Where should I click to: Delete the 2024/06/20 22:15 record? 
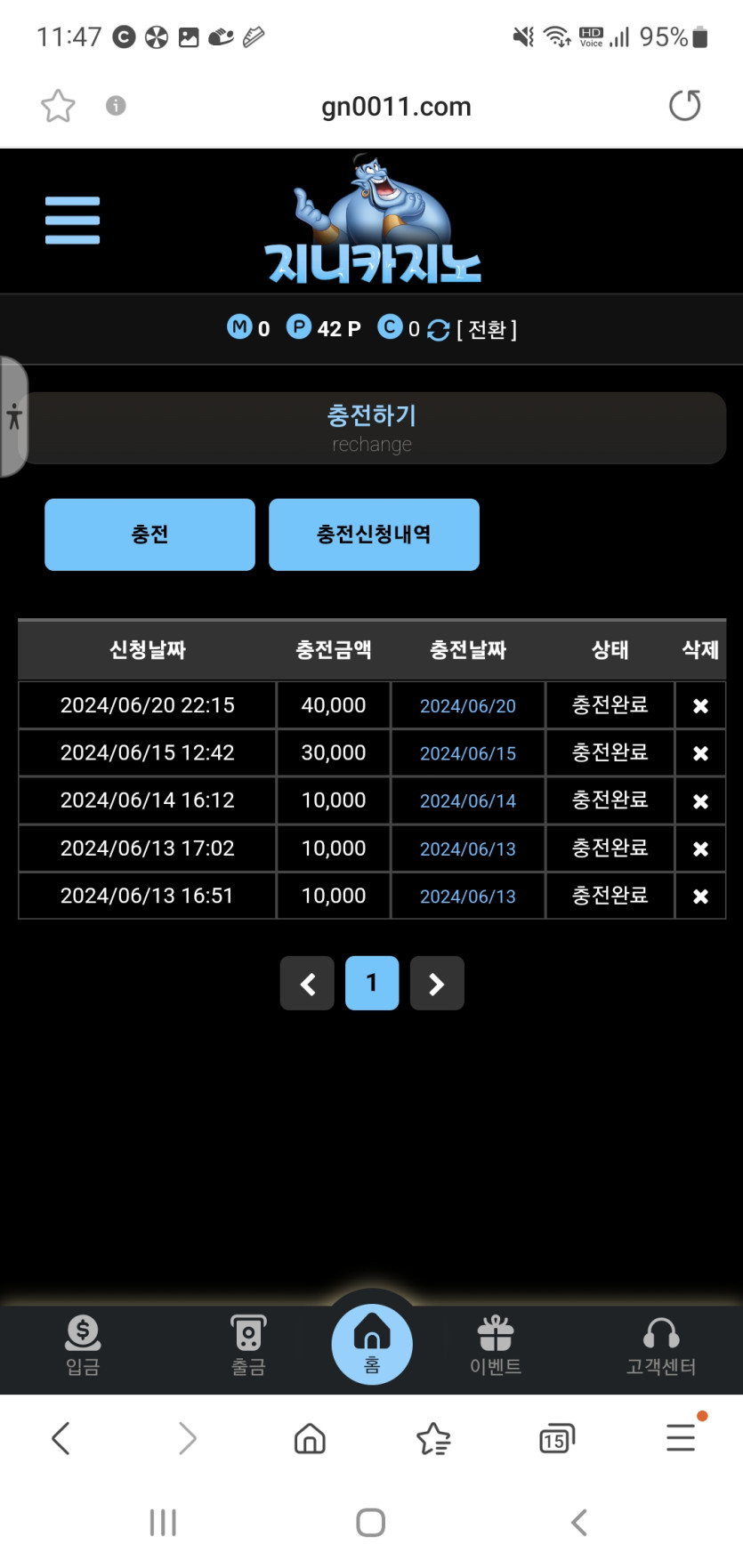pyautogui.click(x=700, y=706)
